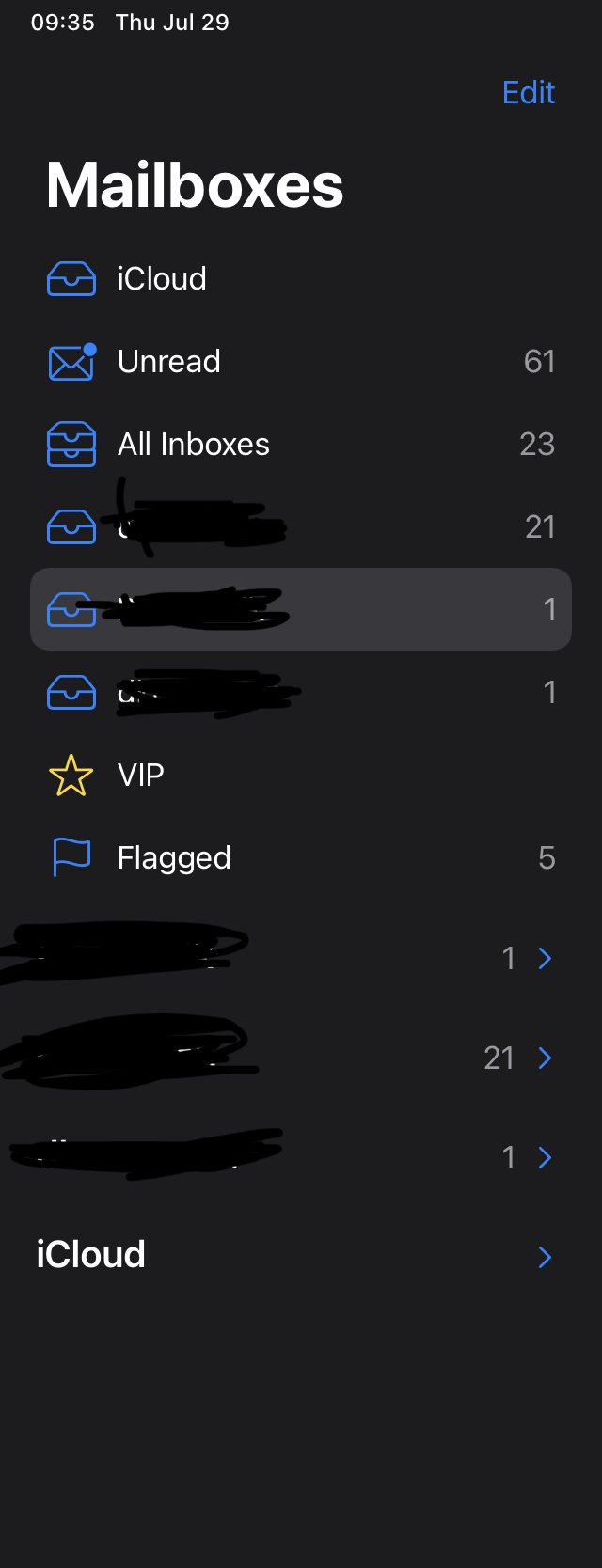Open All Inboxes
Screen dimensions: 602x1568
pyautogui.click(x=193, y=445)
